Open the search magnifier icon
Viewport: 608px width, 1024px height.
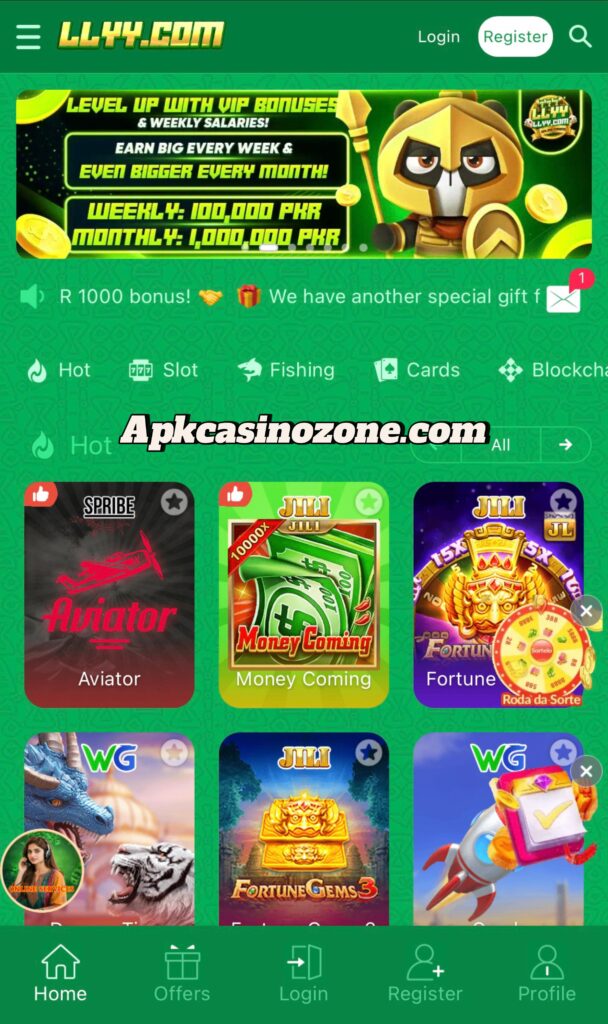[580, 37]
